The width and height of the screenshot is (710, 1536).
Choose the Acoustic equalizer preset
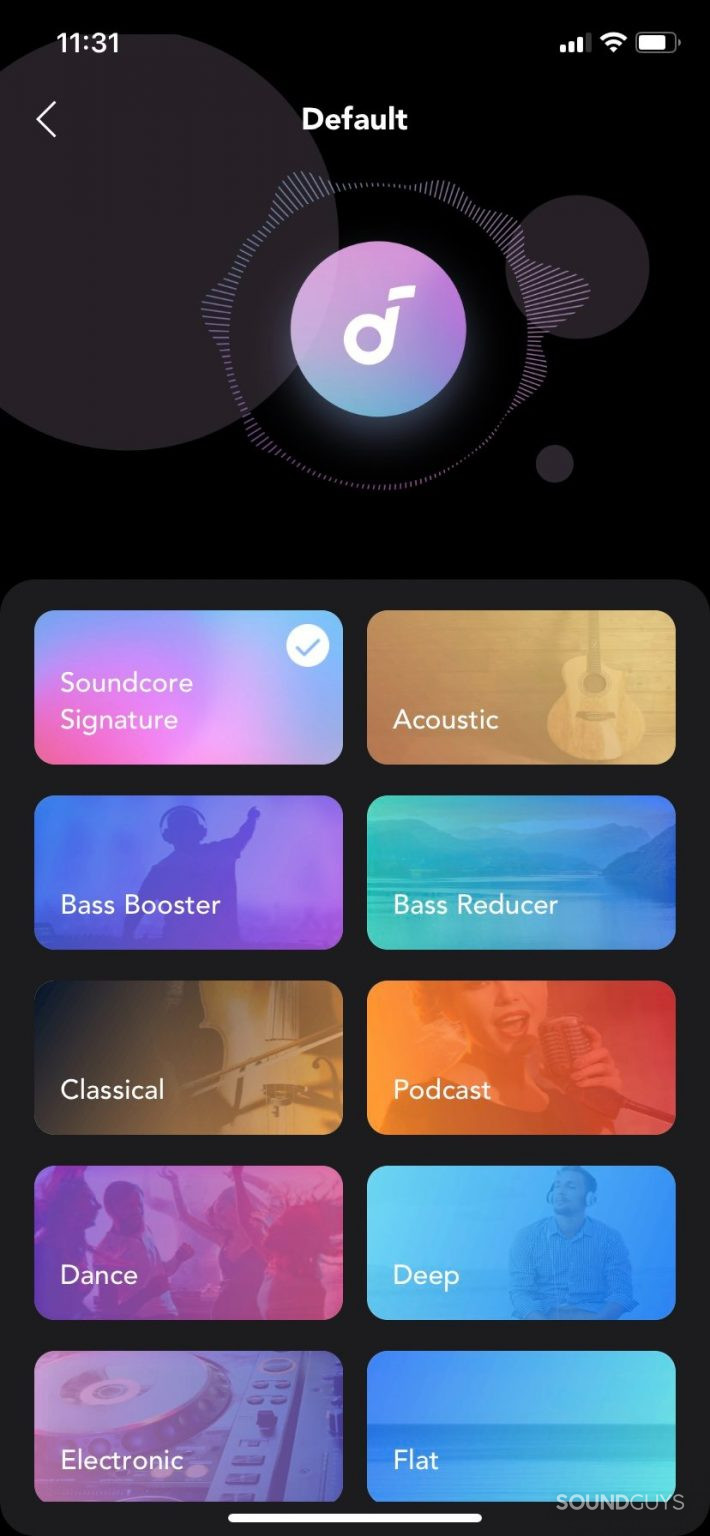coord(521,687)
